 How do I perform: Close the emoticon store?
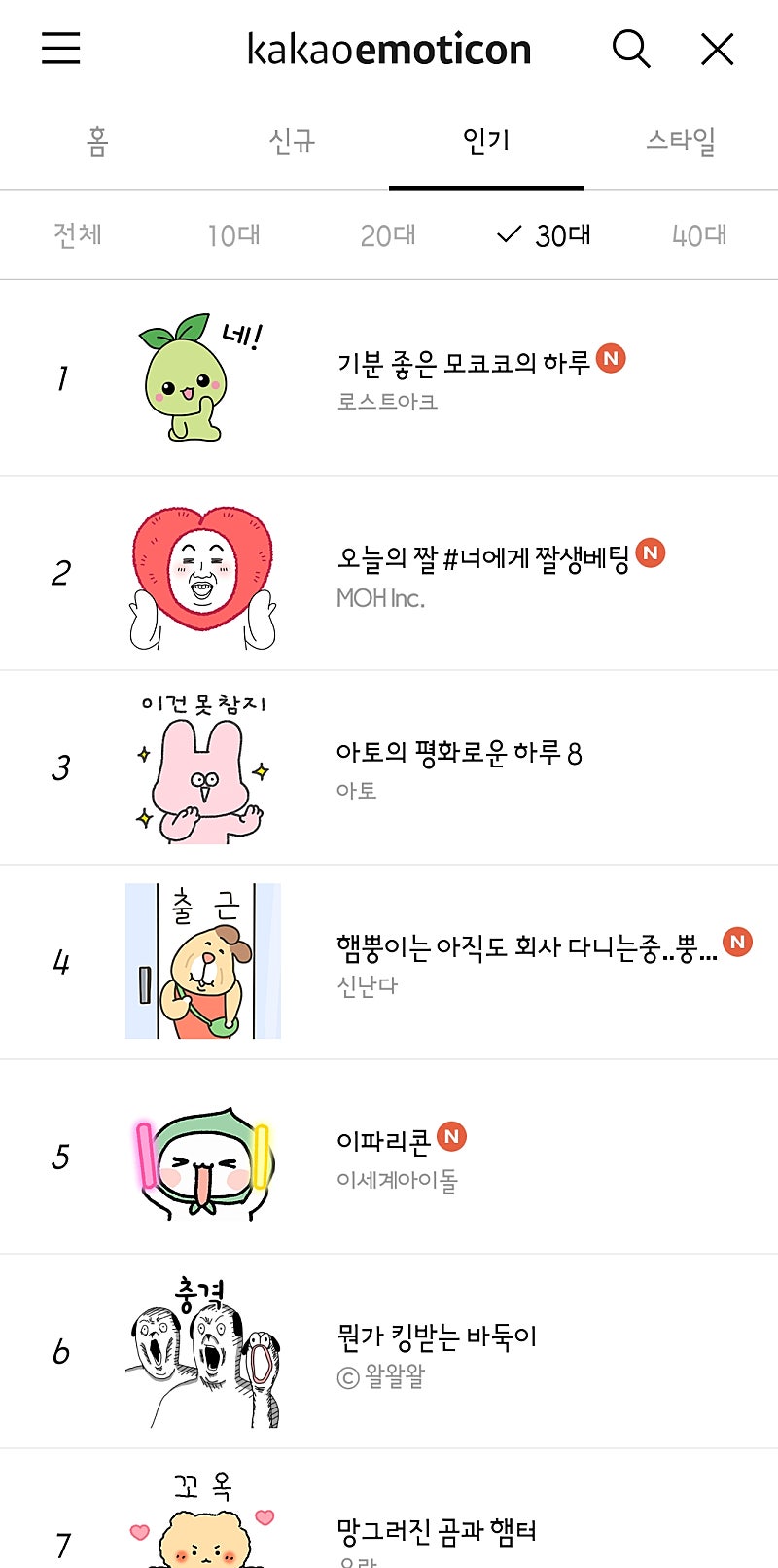click(717, 49)
